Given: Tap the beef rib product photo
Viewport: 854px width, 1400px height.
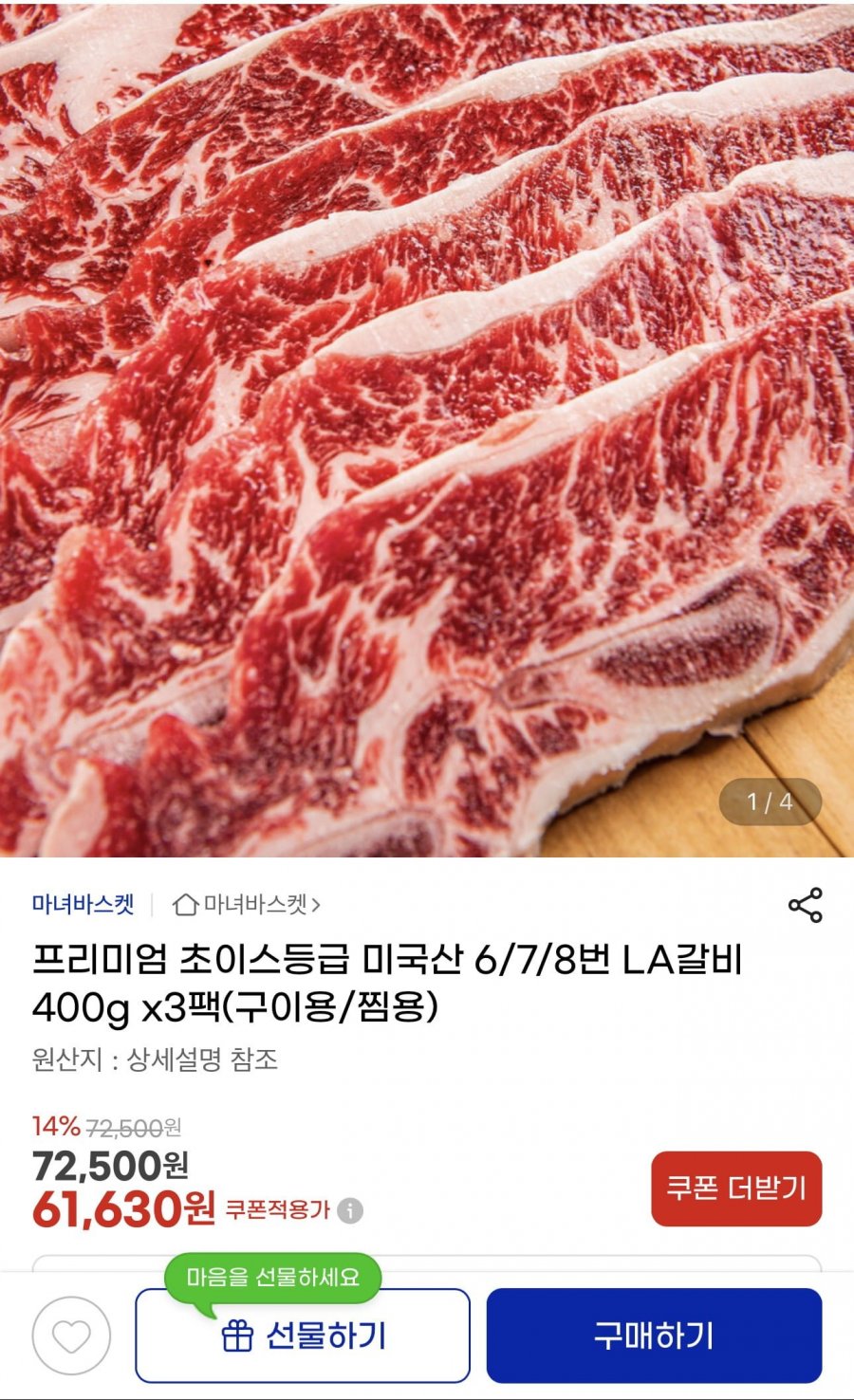Looking at the screenshot, I should click(x=427, y=427).
